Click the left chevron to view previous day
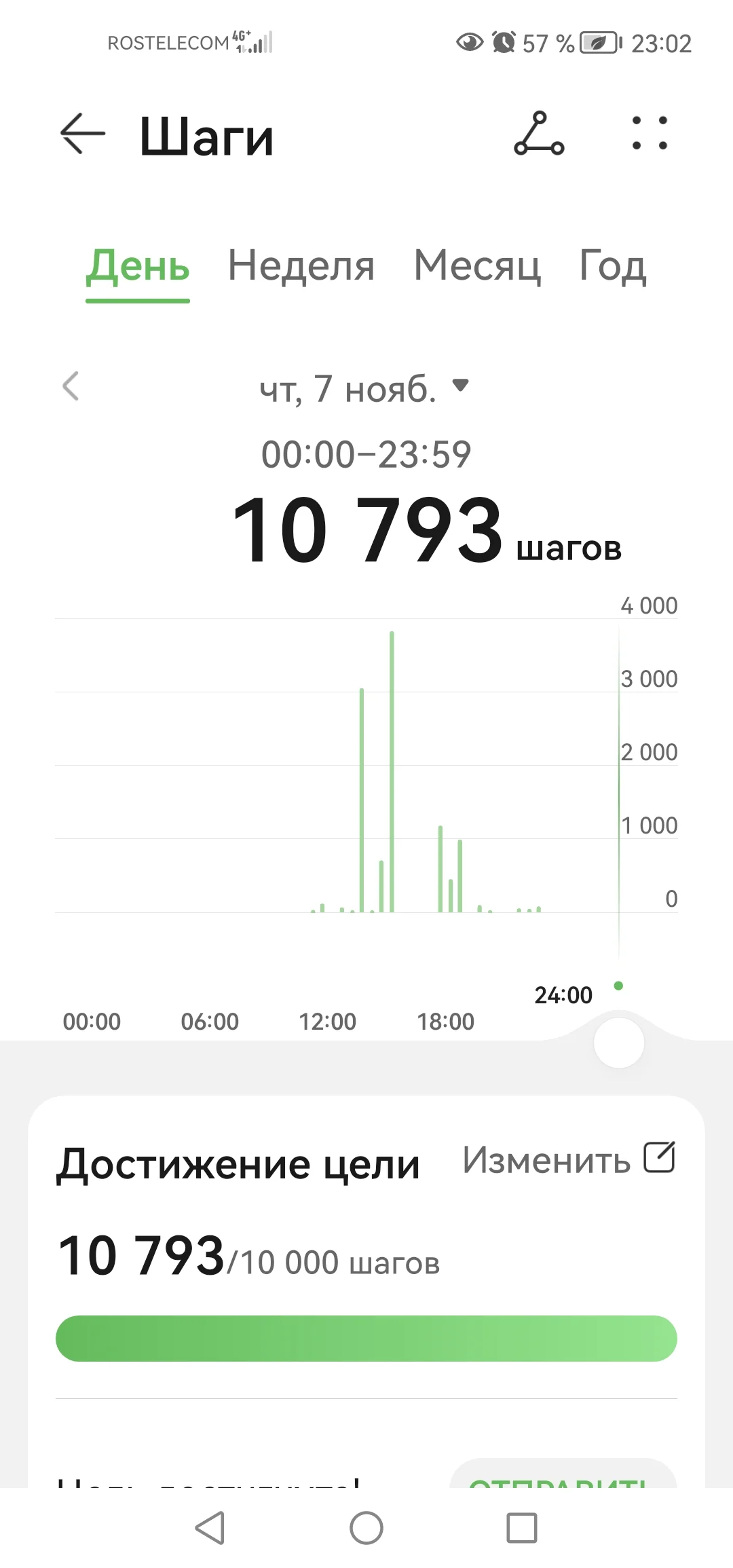The image size is (733, 1568). coord(70,386)
